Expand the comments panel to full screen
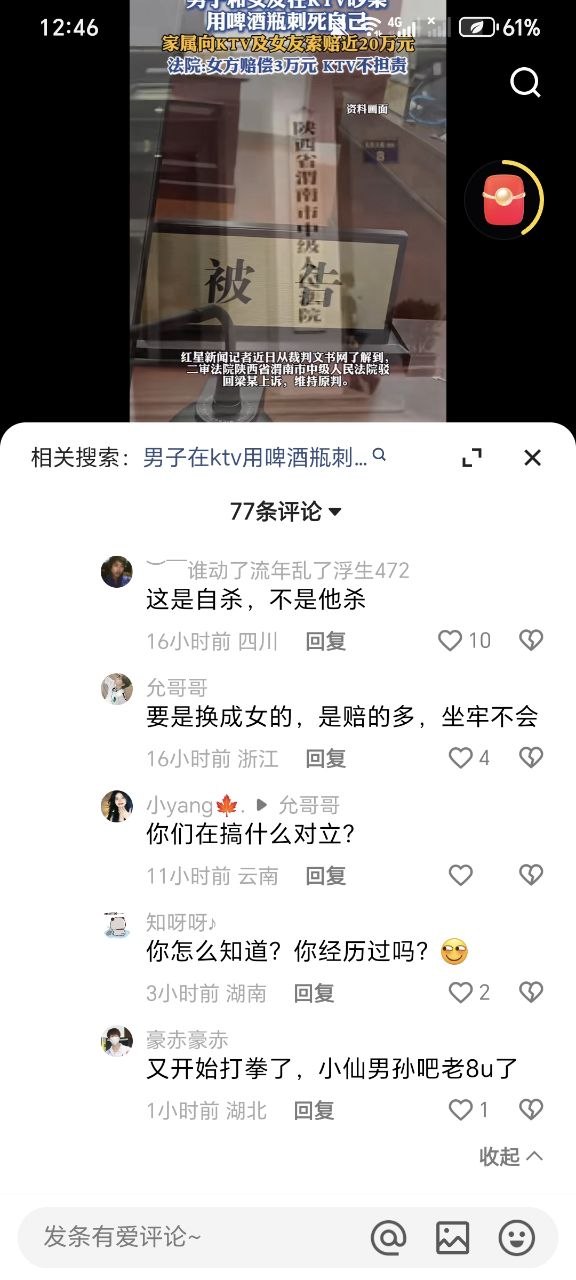The image size is (576, 1280). [472, 458]
